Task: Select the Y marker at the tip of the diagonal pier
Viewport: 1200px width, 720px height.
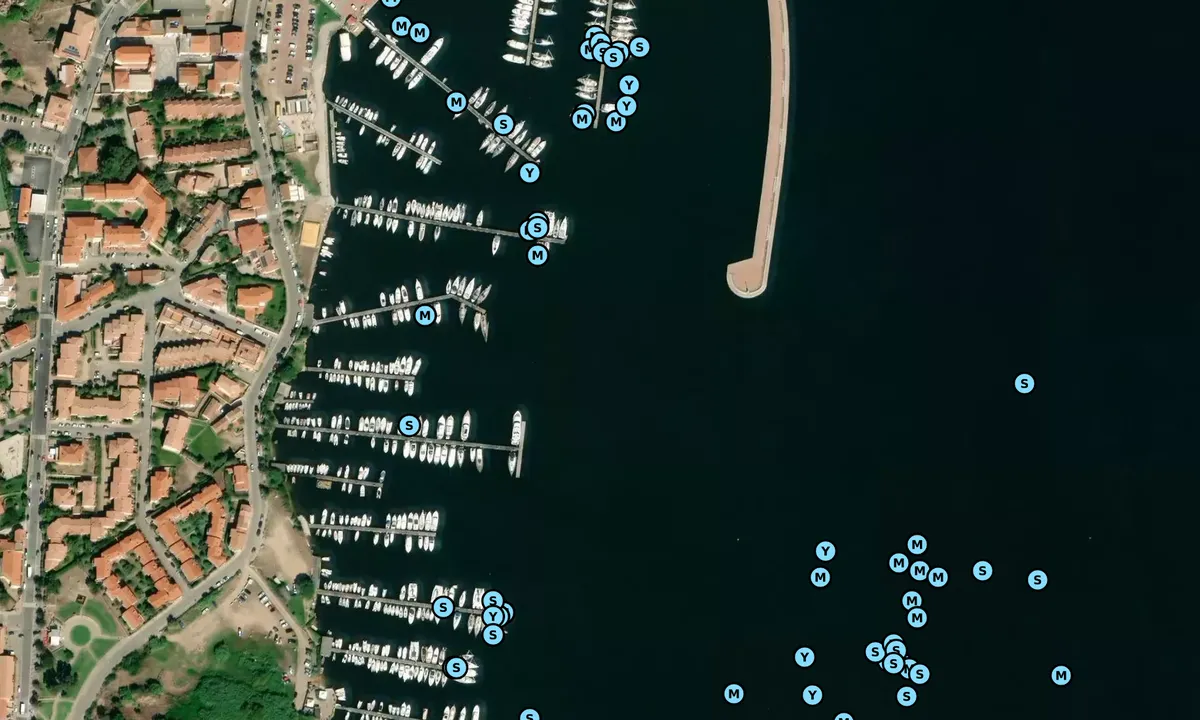Action: (x=530, y=173)
